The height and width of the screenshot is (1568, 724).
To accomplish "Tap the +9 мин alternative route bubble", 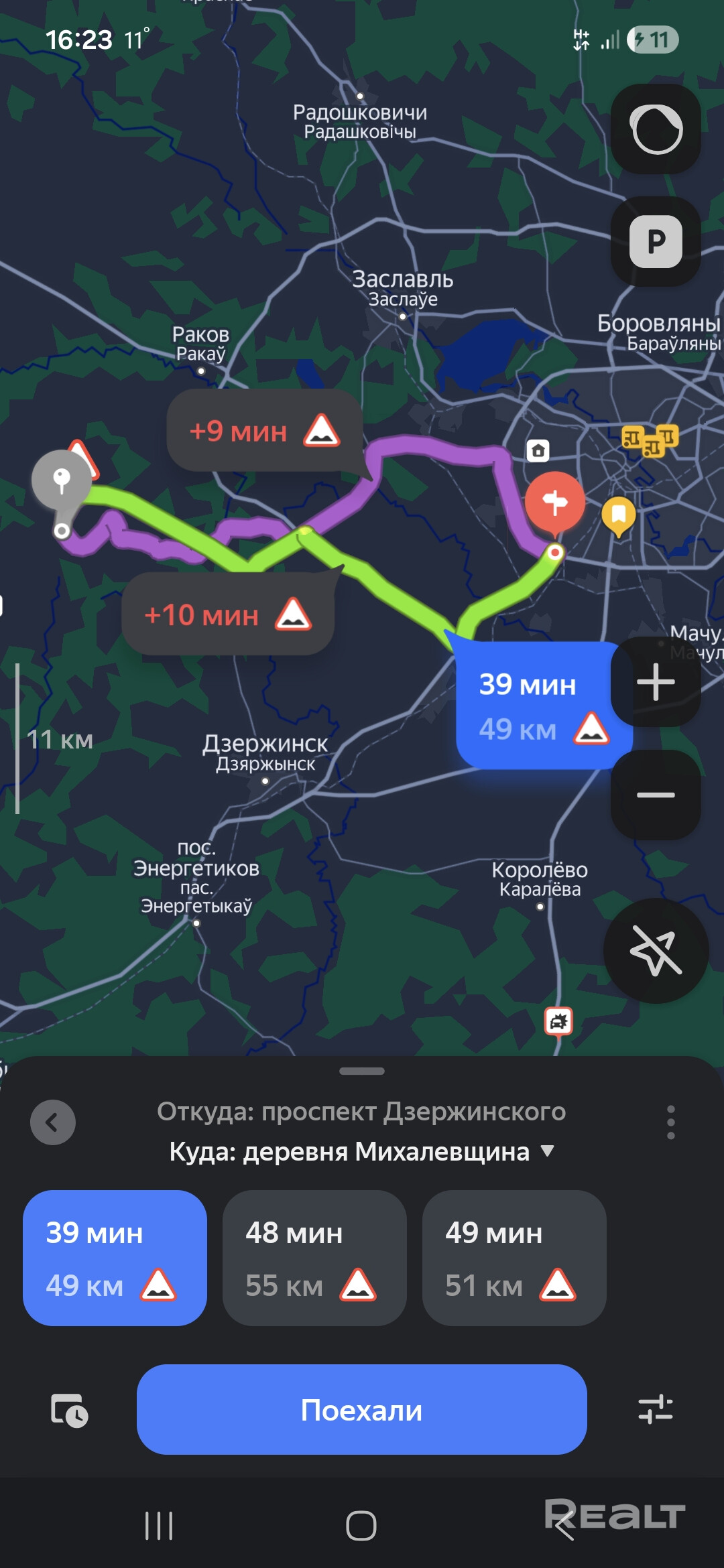I will [264, 431].
